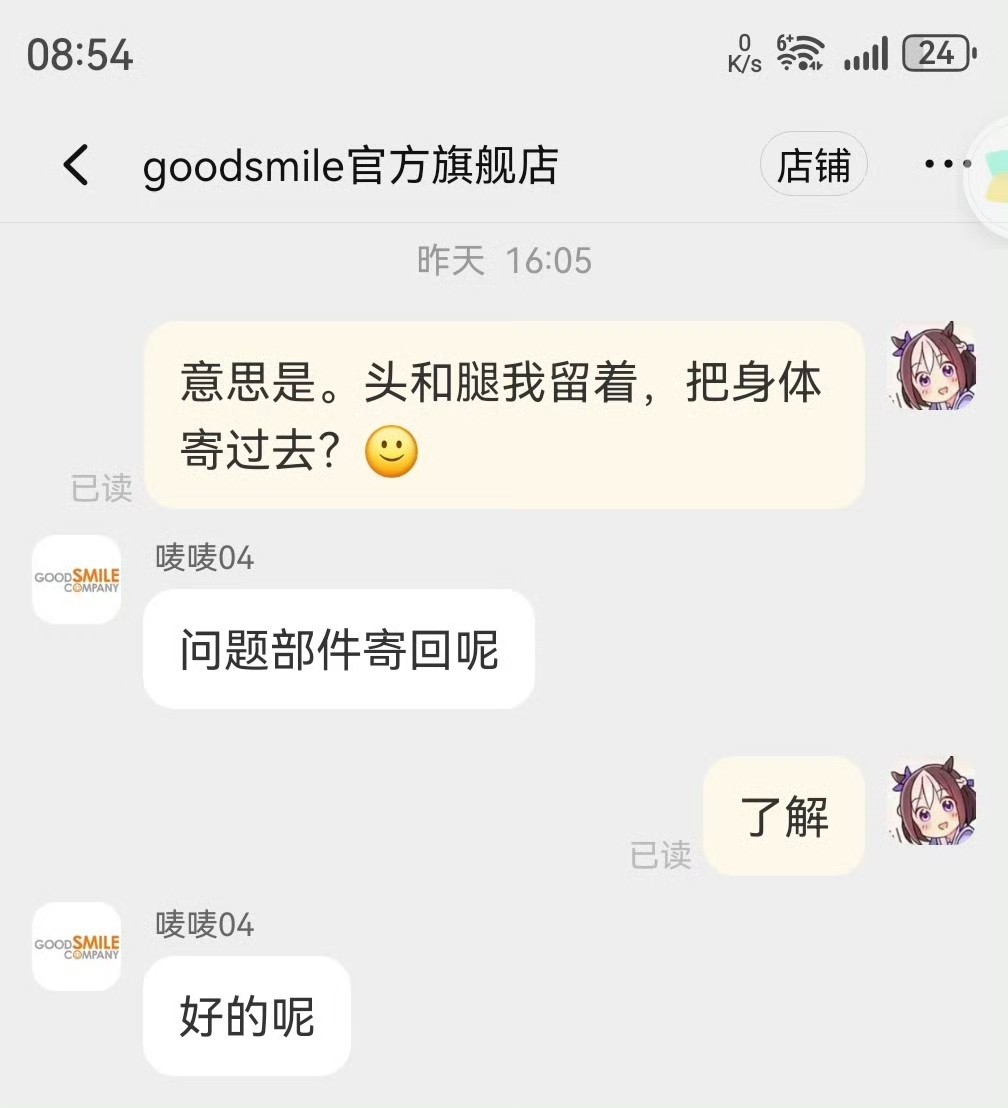Screen dimensions: 1008x1108
Task: Open the three-dot overflow menu
Action: (x=944, y=164)
